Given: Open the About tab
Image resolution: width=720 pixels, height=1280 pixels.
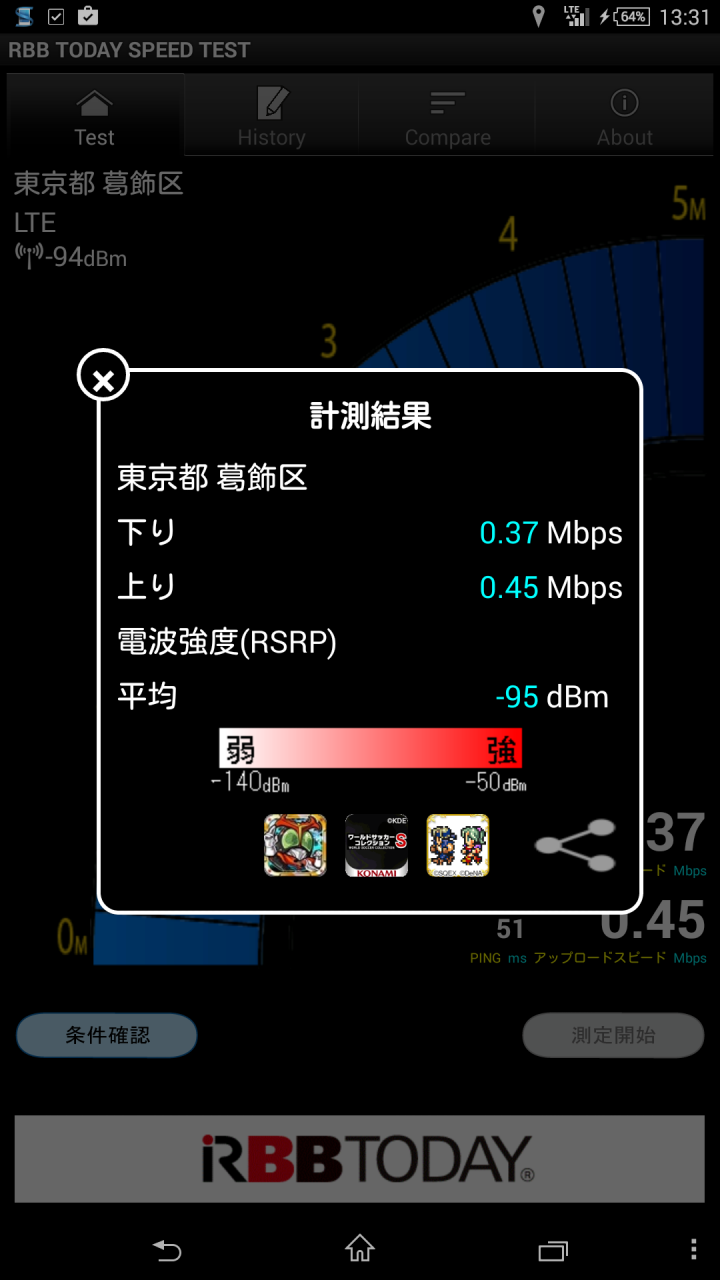Looking at the screenshot, I should point(624,116).
